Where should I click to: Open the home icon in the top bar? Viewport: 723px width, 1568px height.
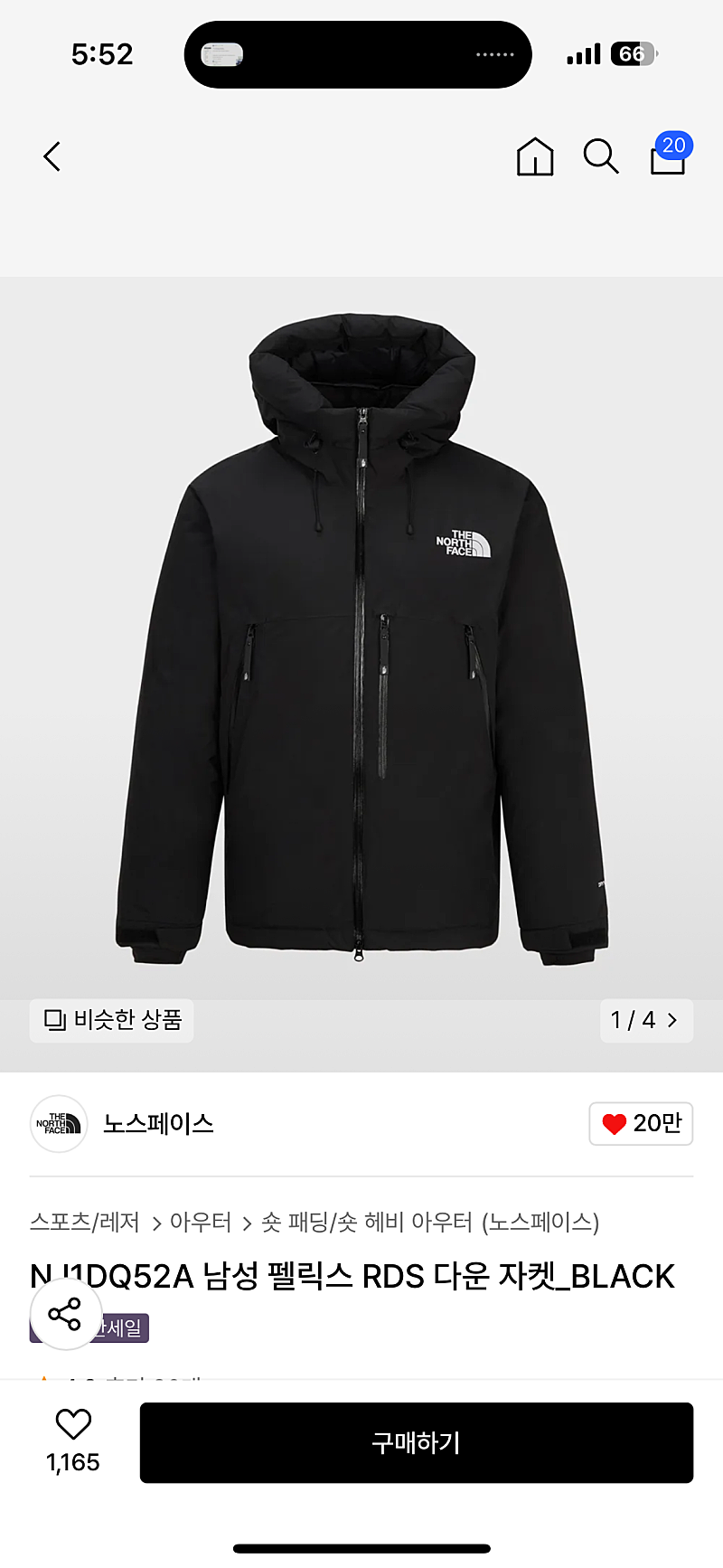pyautogui.click(x=535, y=156)
